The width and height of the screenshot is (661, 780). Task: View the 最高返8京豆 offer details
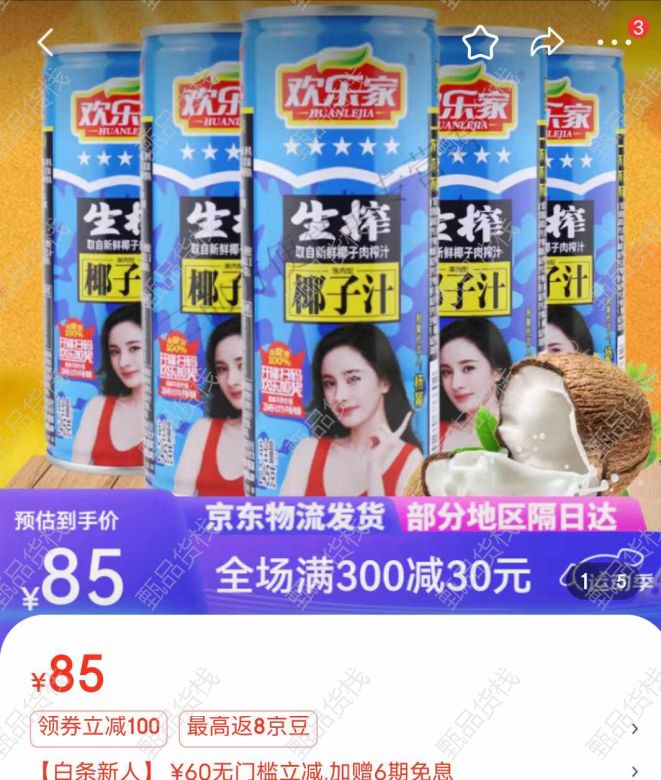[249, 727]
